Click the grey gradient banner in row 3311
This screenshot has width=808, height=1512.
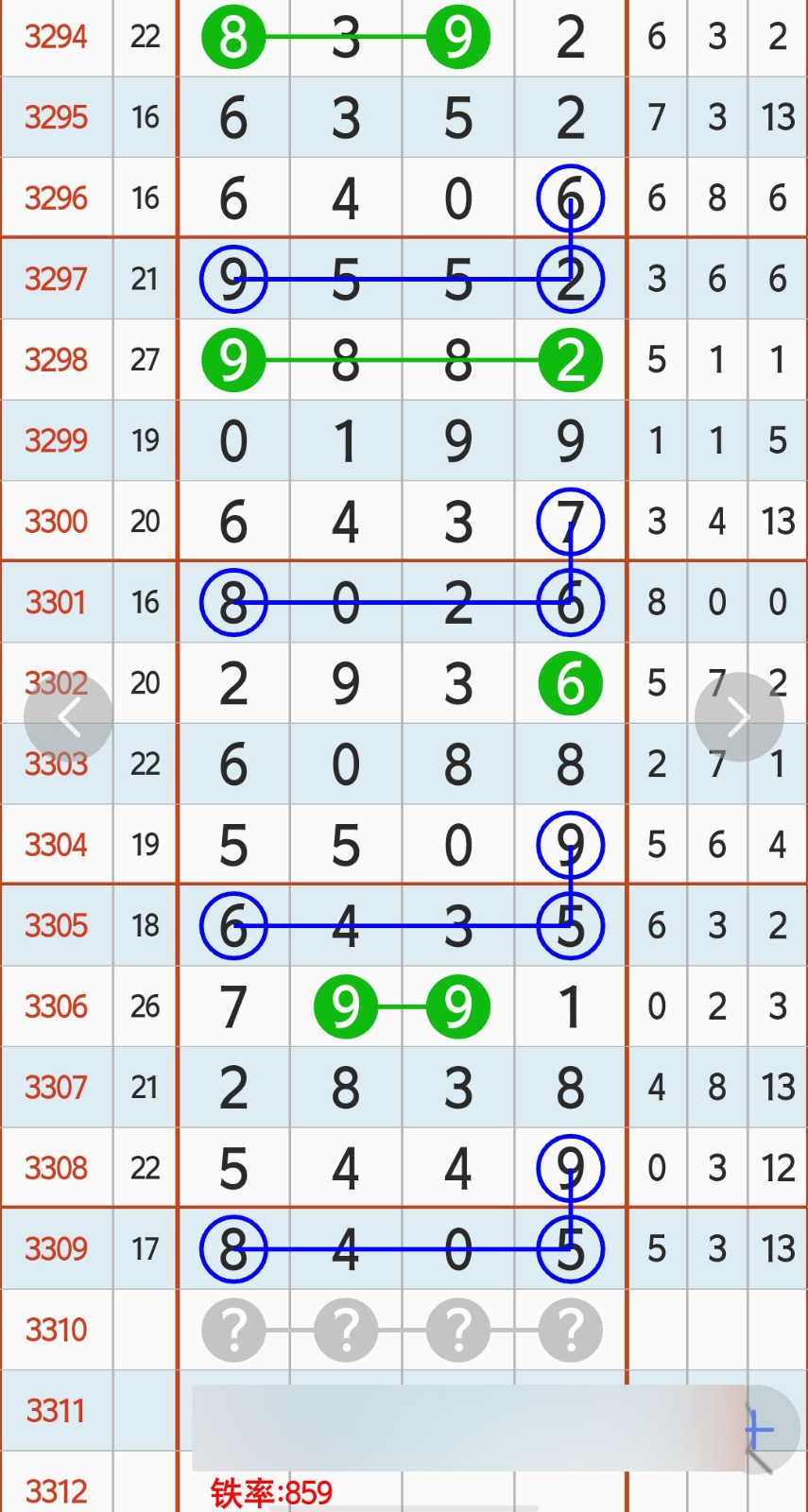click(x=463, y=1411)
